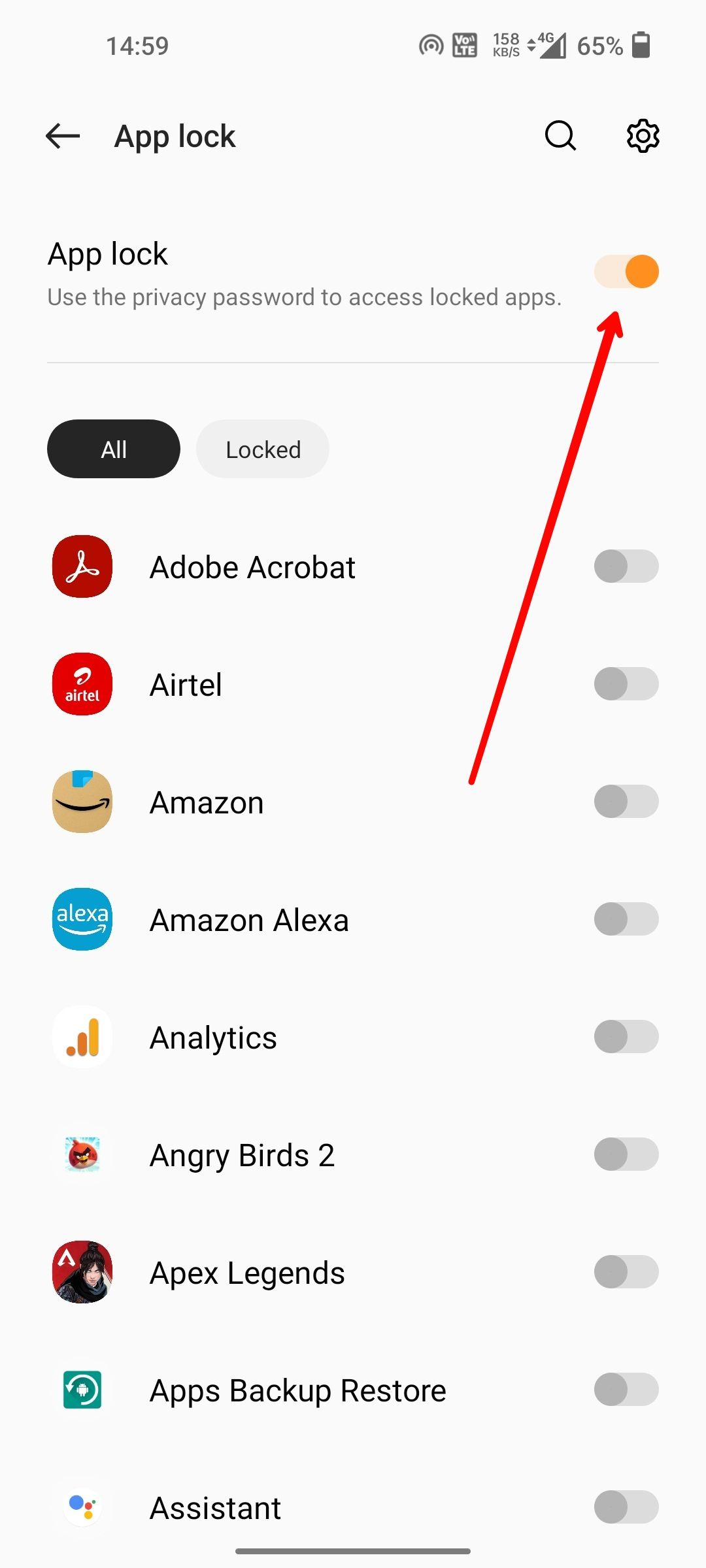Switch to the Locked filter
706x1568 pixels.
(x=262, y=449)
